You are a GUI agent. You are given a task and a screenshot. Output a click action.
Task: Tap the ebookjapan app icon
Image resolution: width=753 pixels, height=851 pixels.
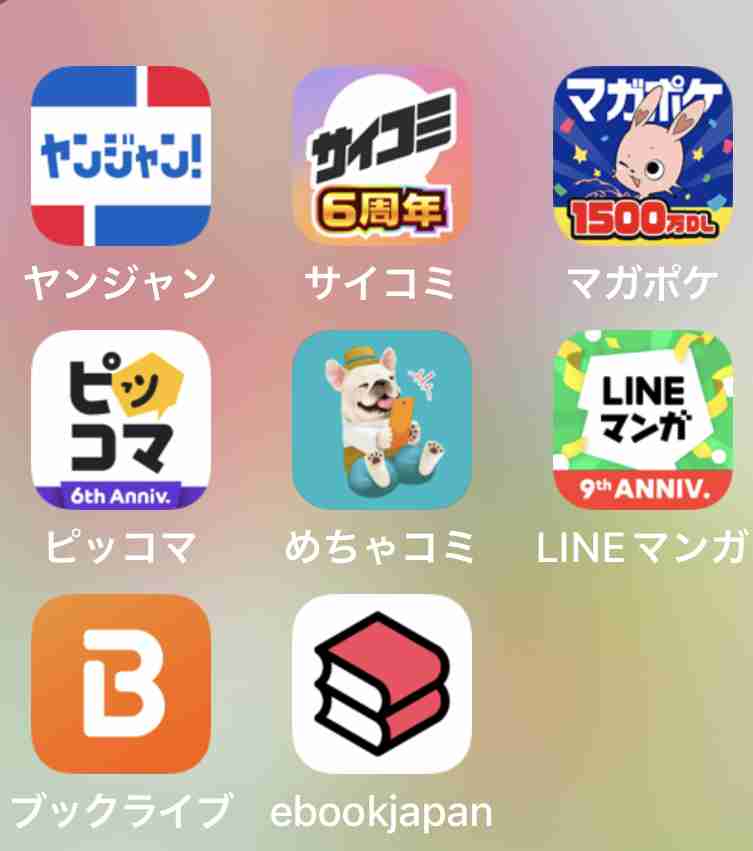point(381,684)
